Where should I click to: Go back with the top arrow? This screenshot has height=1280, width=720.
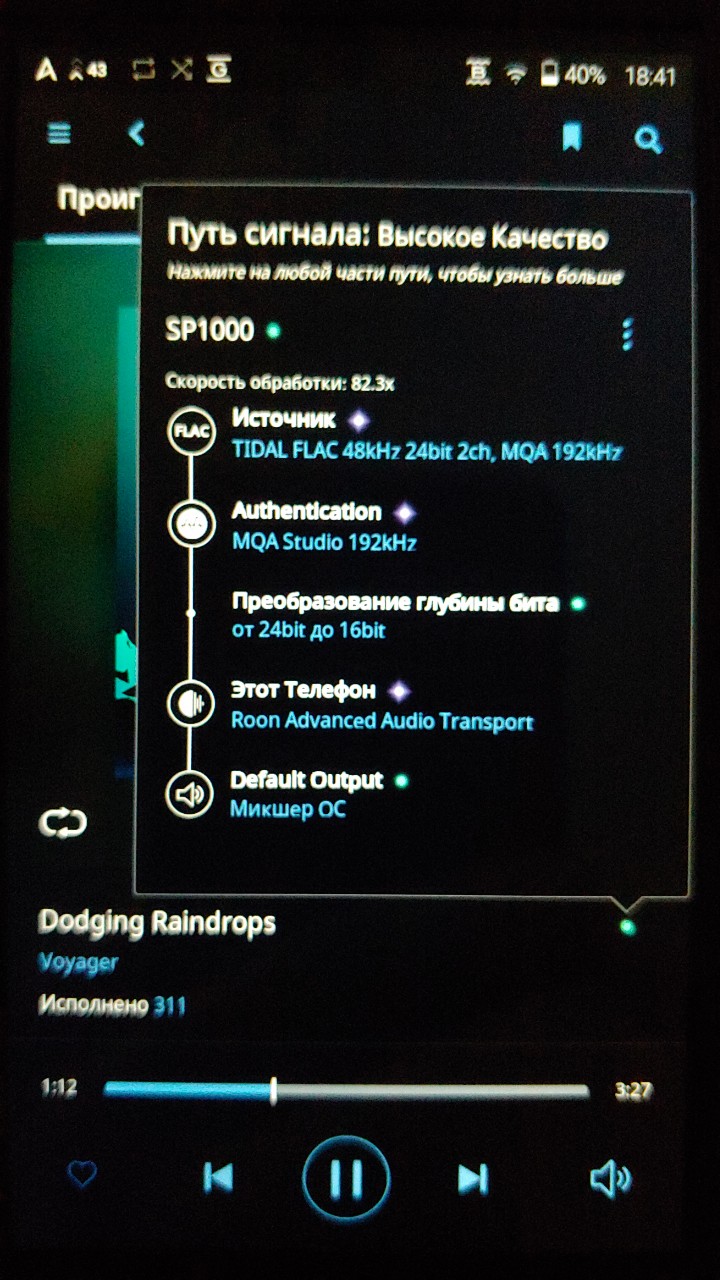coord(137,134)
